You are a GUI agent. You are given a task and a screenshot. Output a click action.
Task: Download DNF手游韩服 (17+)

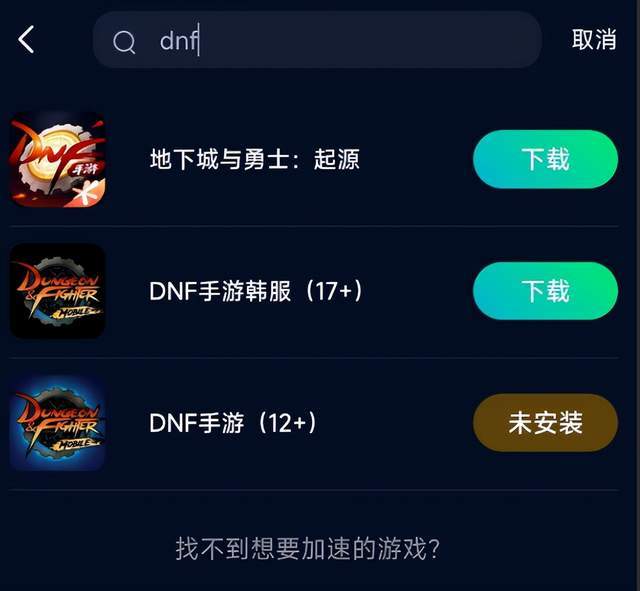(545, 291)
